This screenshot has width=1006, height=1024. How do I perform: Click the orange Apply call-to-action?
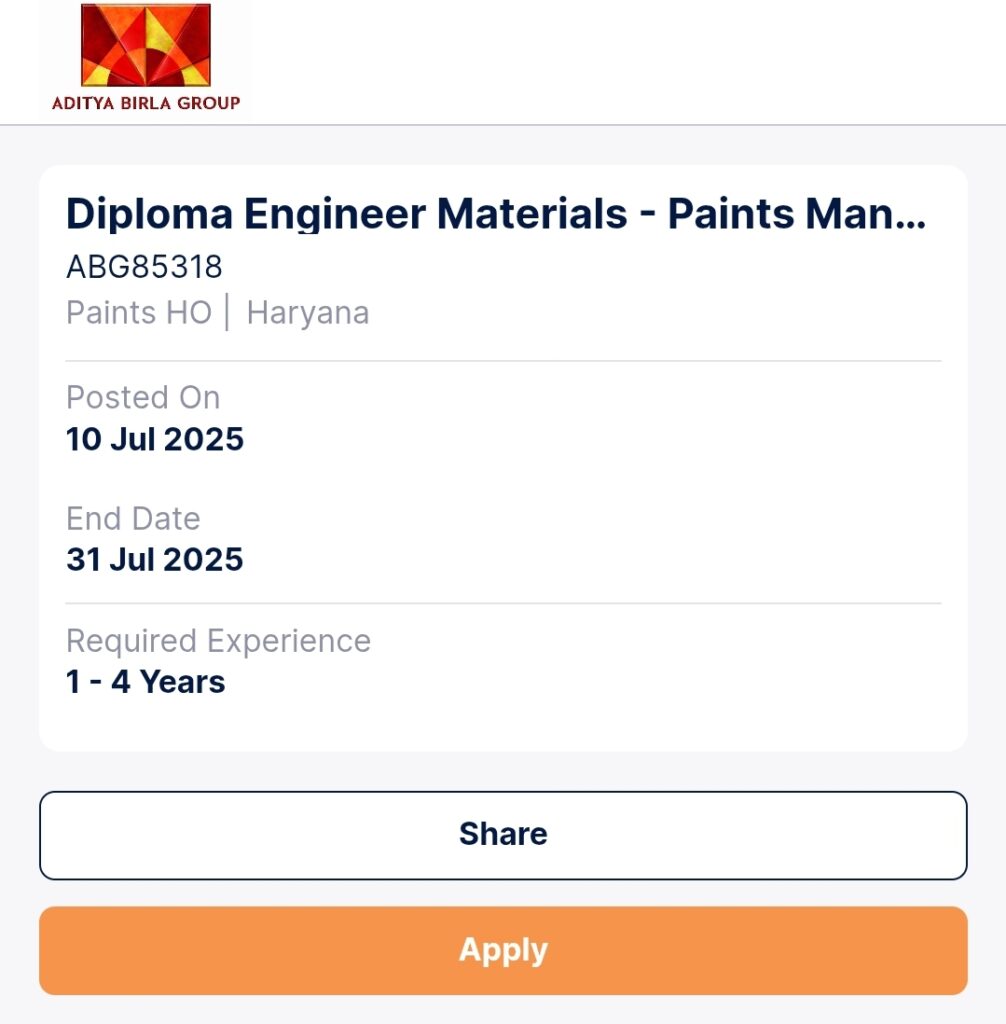click(x=503, y=950)
